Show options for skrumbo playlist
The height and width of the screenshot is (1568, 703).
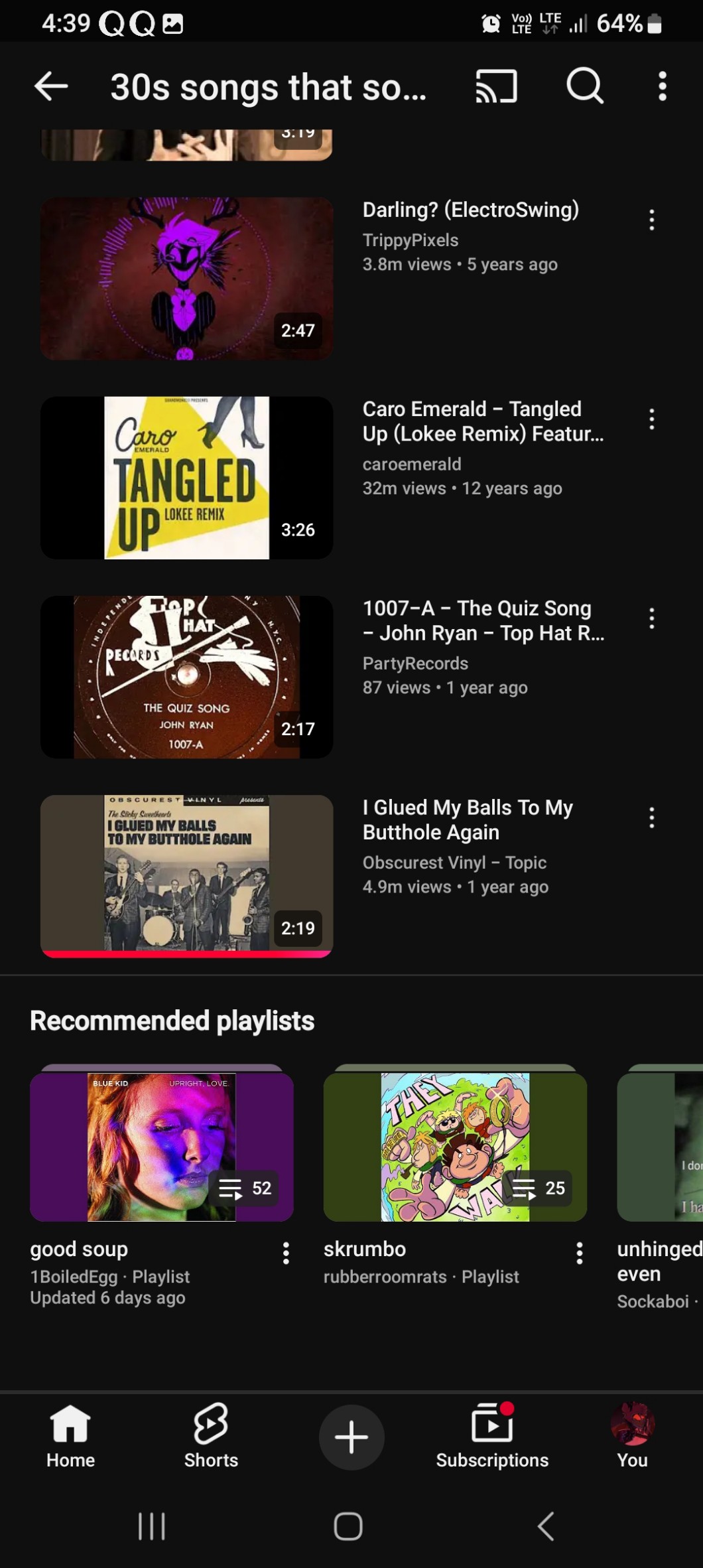pos(580,1253)
